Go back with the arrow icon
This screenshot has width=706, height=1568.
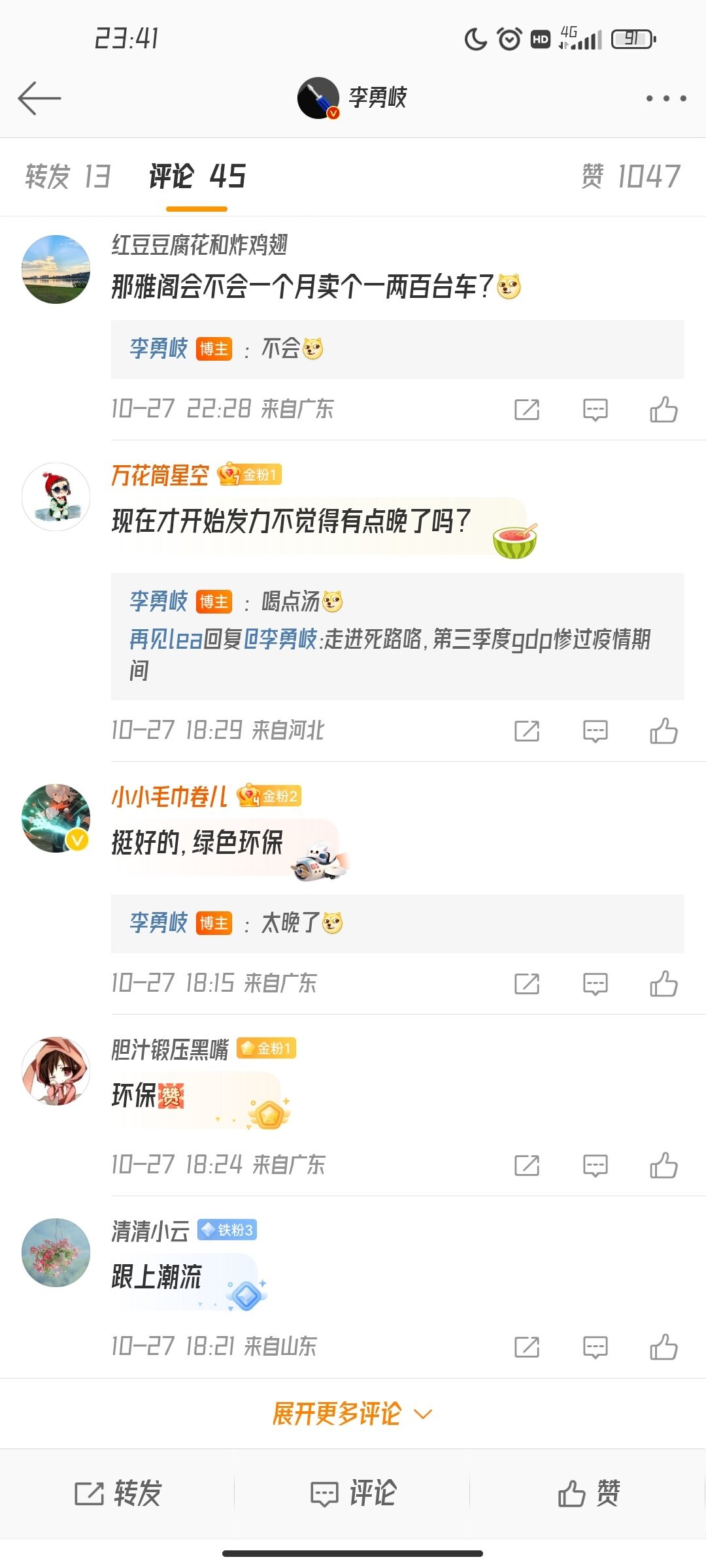pyautogui.click(x=39, y=98)
